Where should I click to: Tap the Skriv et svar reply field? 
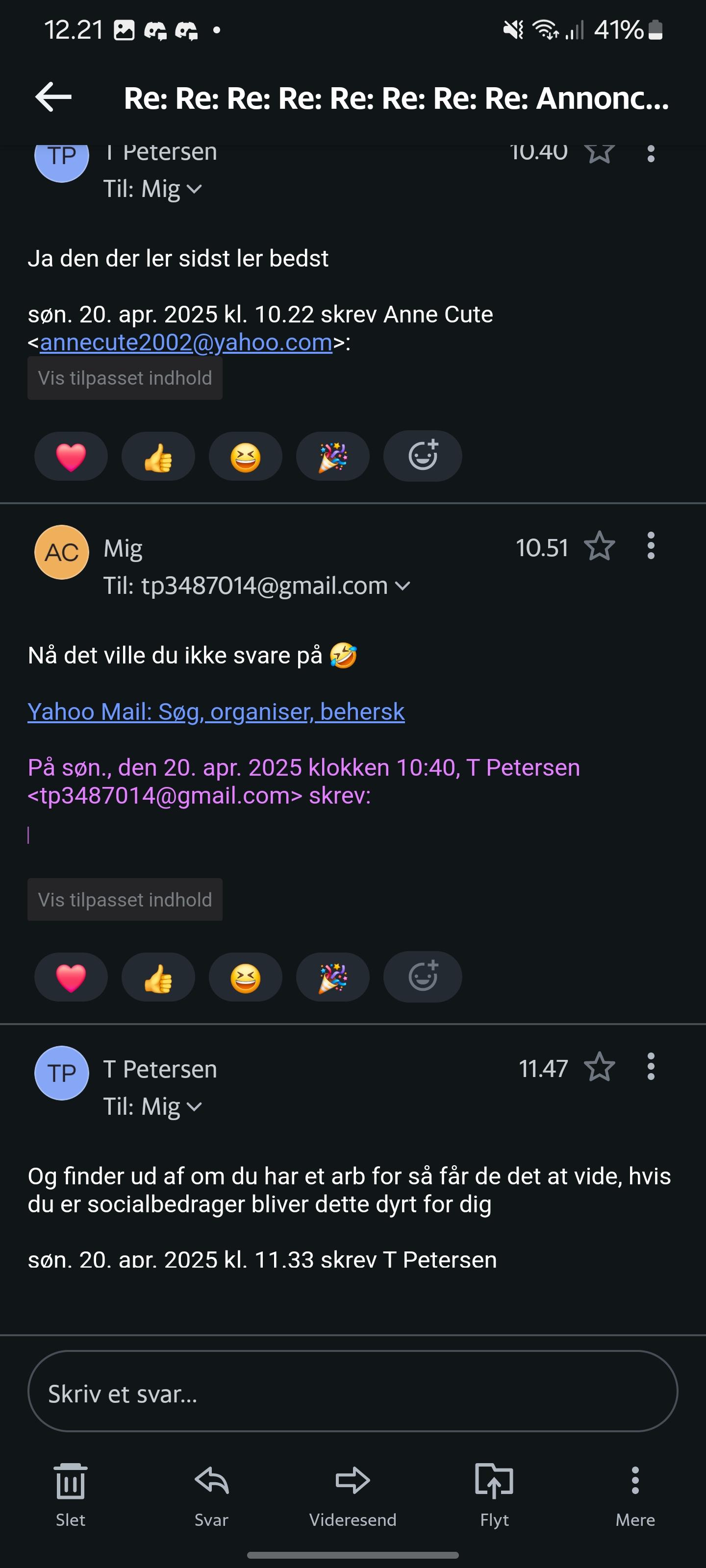(x=352, y=1393)
